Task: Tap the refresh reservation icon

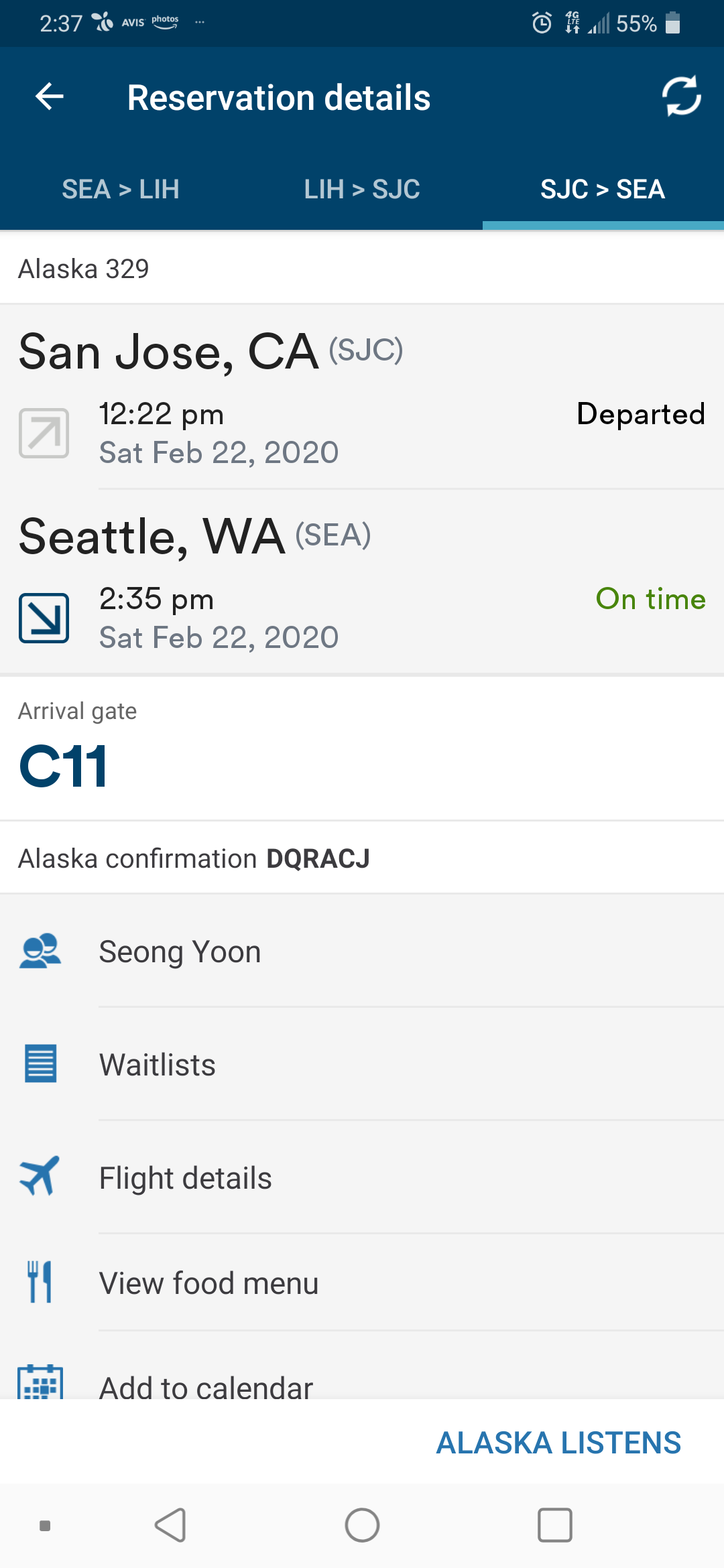Action: click(680, 96)
